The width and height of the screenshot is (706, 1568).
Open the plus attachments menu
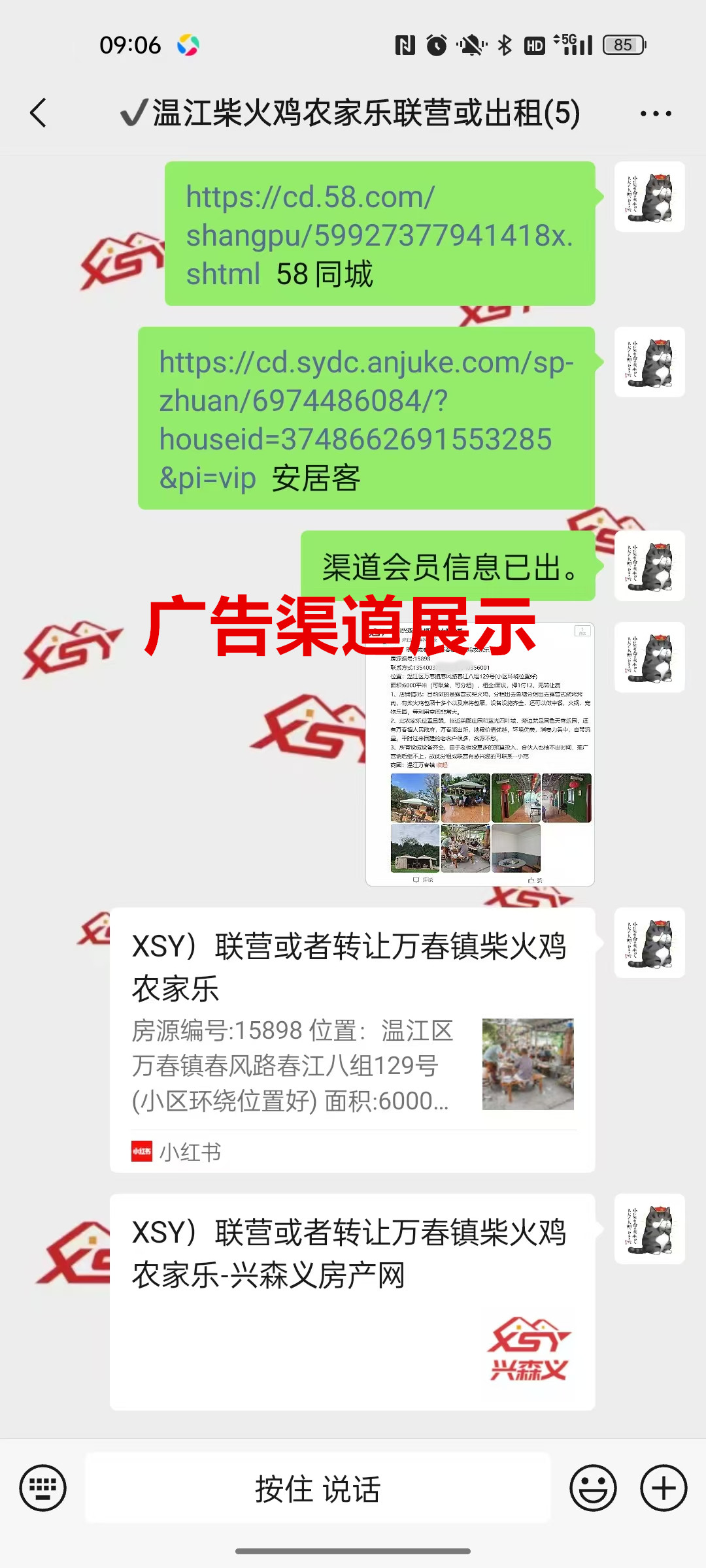664,1488
